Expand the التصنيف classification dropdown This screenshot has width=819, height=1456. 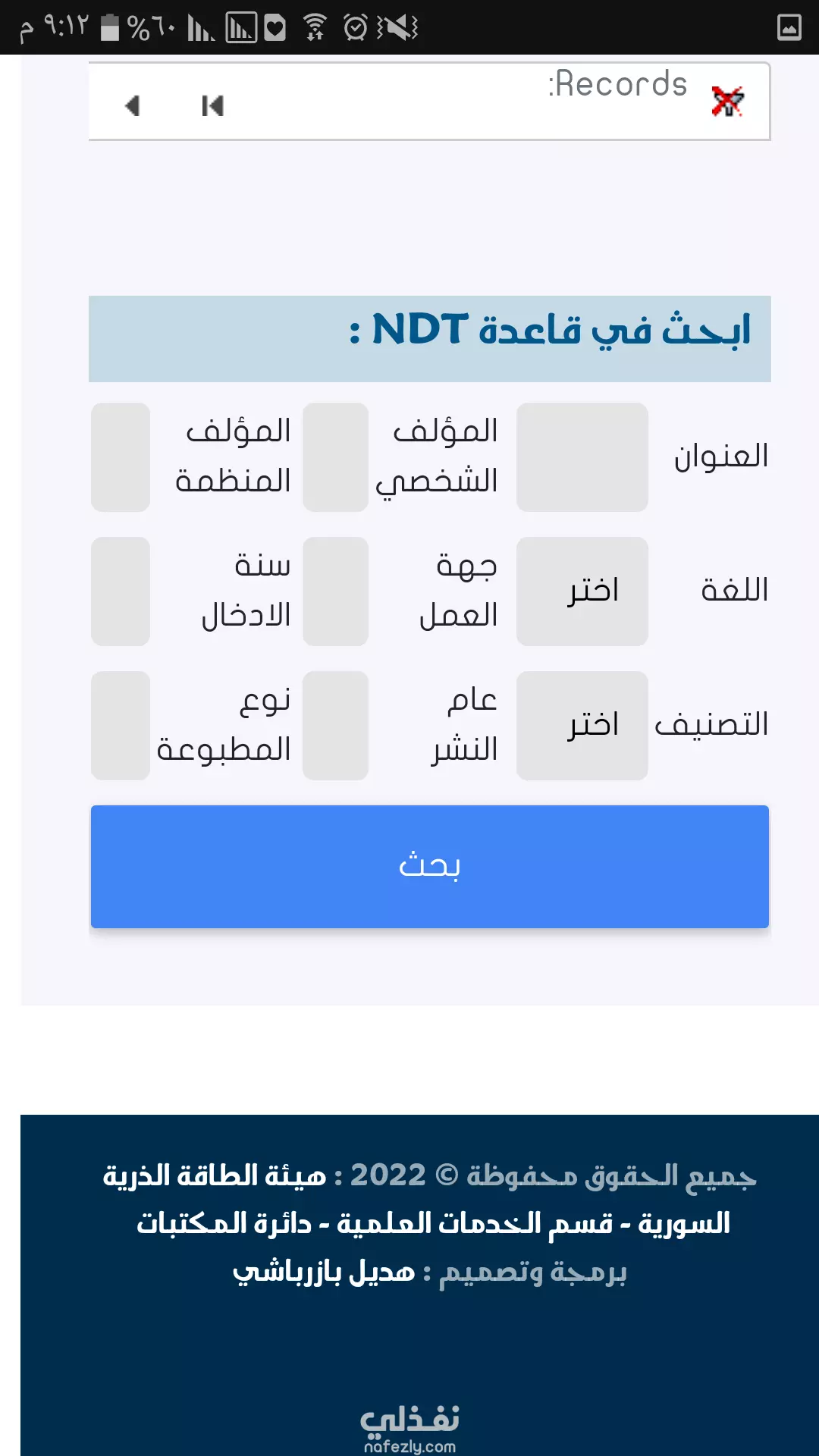click(582, 726)
